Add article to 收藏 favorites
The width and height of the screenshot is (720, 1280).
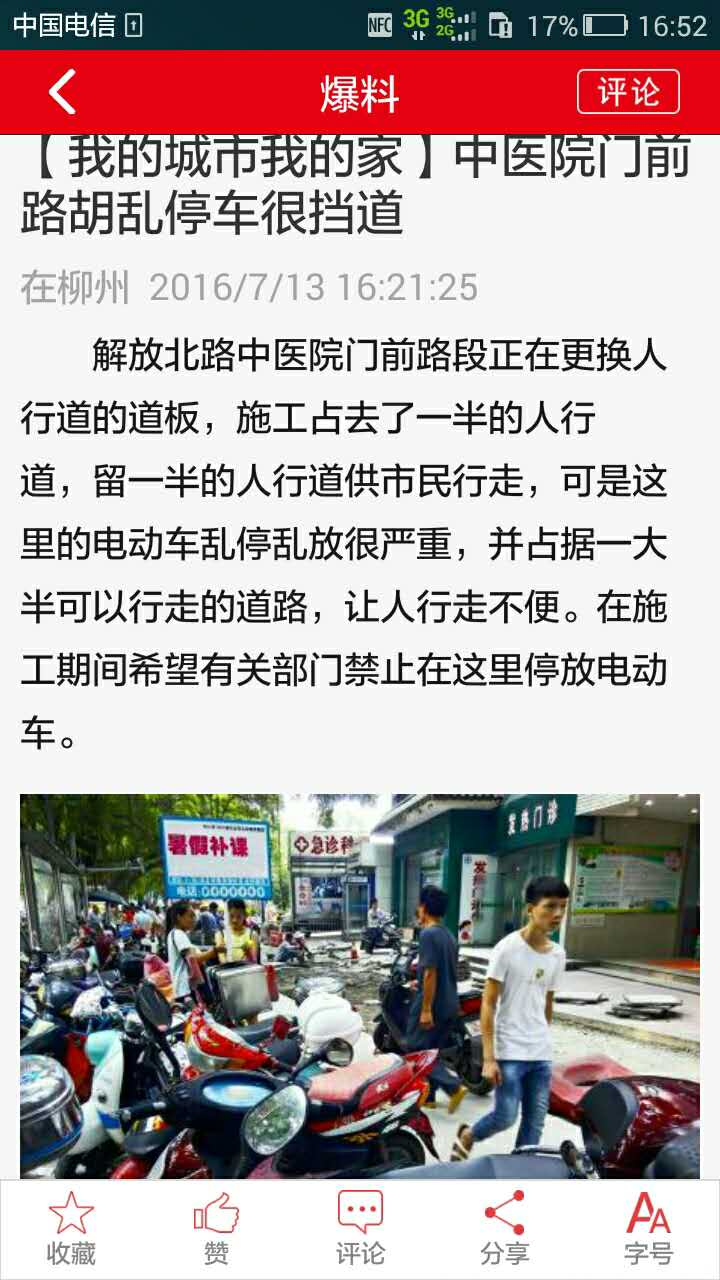coord(71,1229)
